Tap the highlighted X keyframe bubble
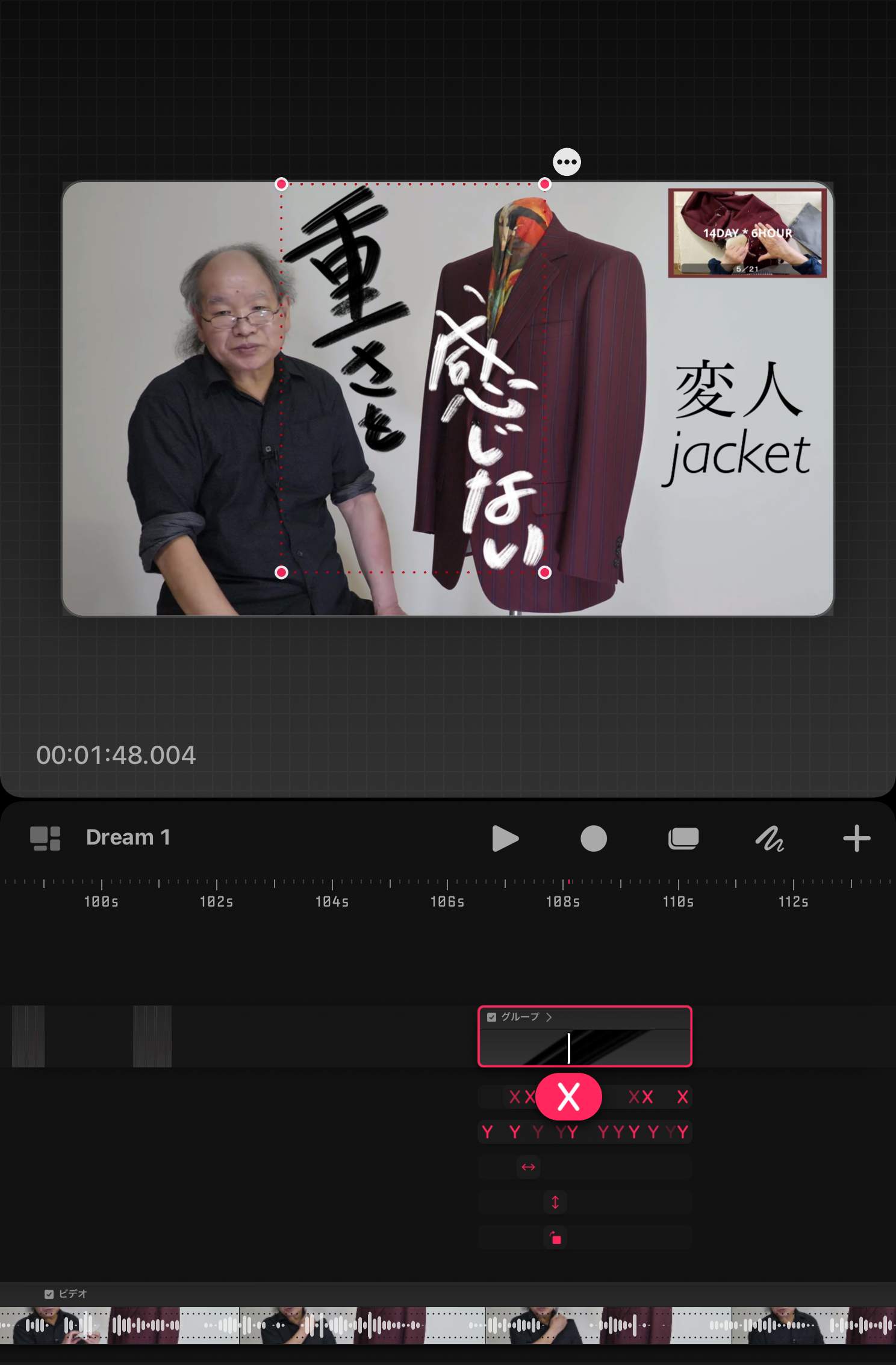 point(568,1096)
